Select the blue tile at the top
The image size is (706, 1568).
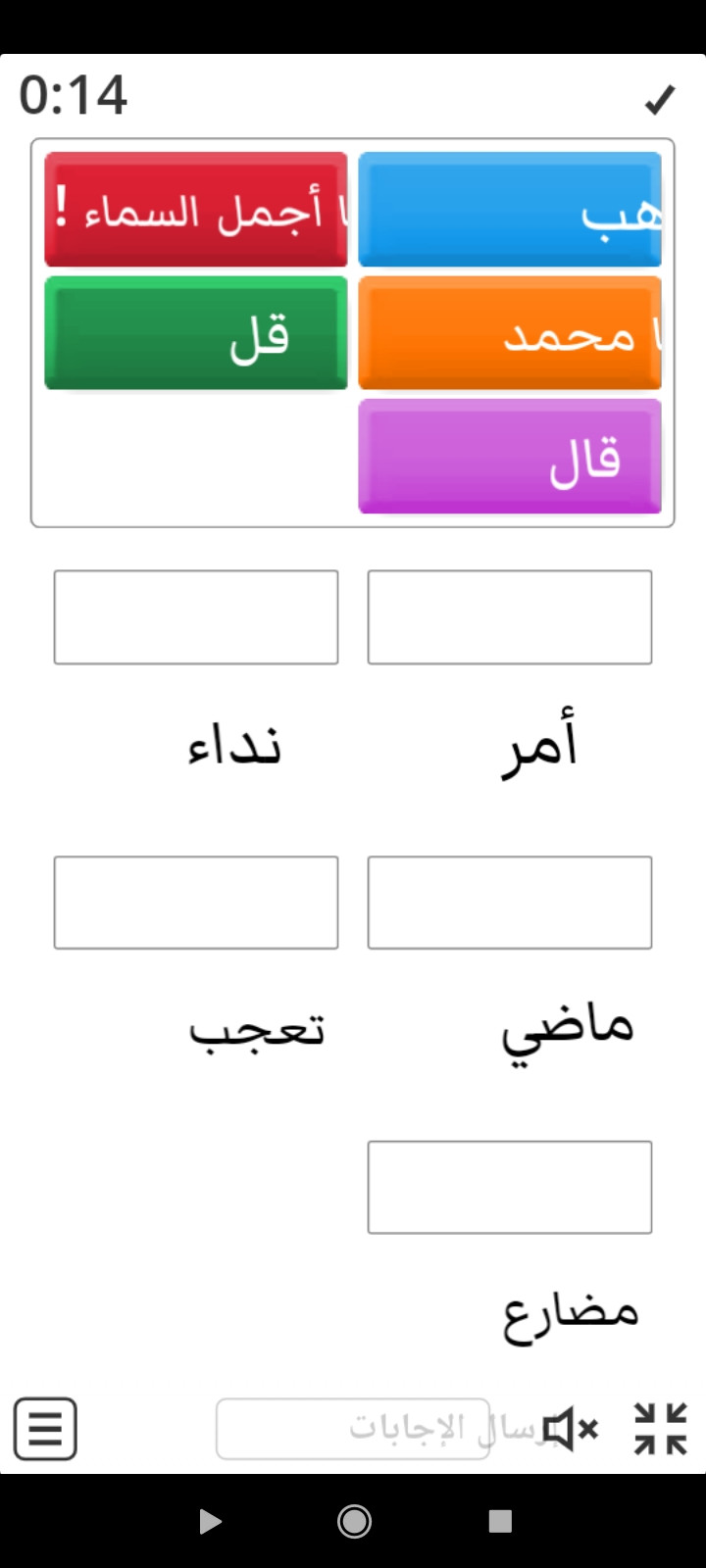pos(510,210)
